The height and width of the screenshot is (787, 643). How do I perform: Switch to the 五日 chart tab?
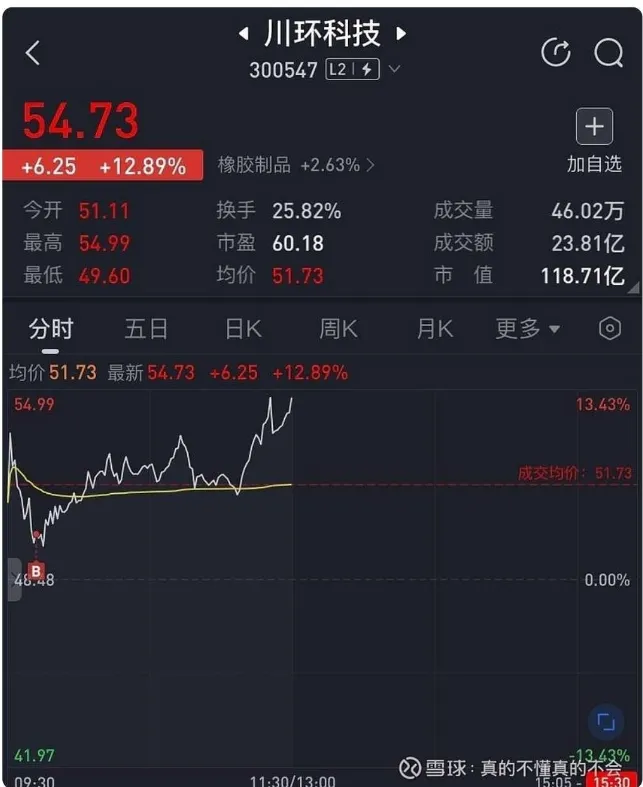click(x=146, y=329)
